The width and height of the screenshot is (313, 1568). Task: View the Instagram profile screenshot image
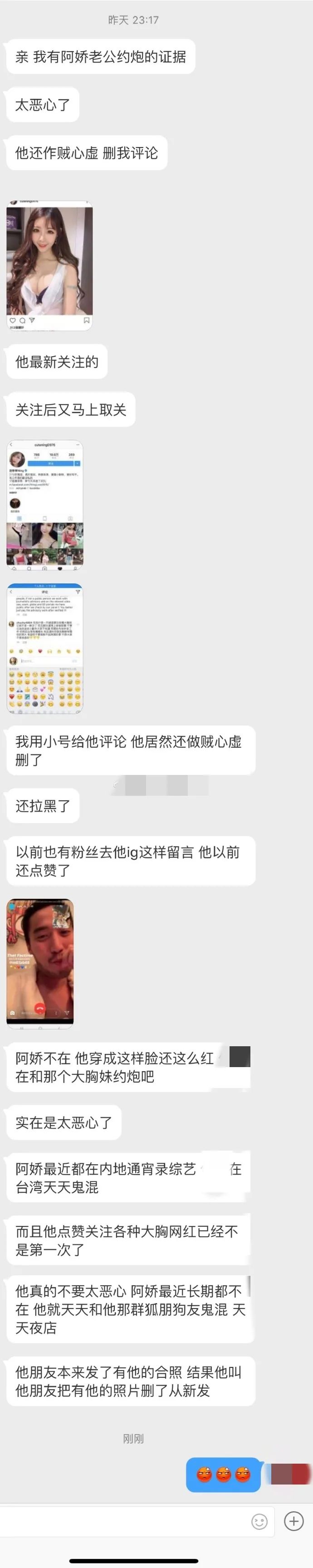click(44, 505)
